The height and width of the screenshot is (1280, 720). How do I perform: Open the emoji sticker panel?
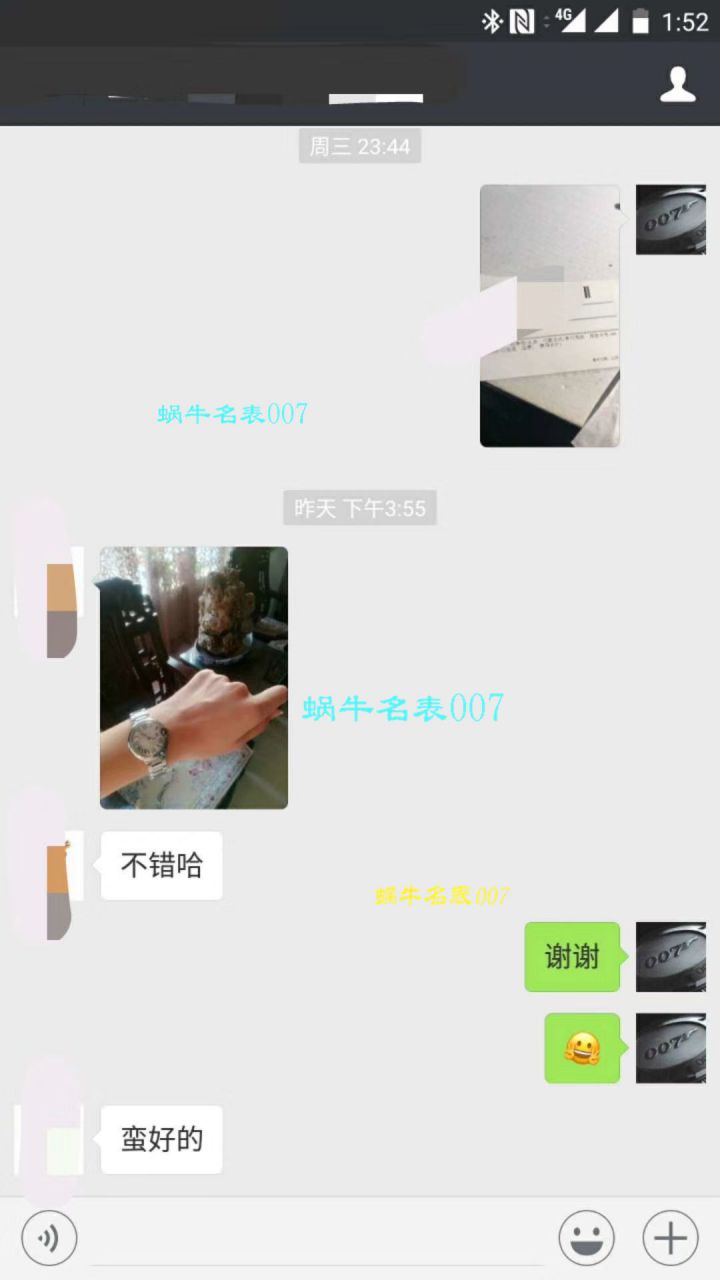point(586,1239)
